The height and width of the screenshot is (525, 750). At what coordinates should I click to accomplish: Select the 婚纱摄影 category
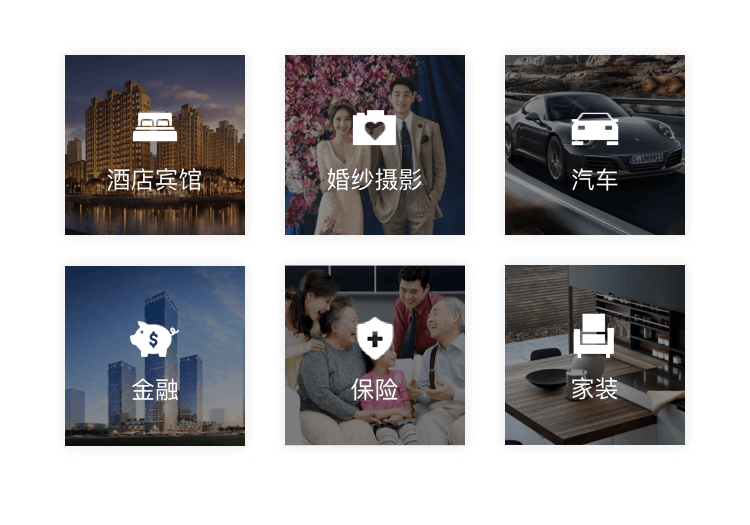coord(375,145)
